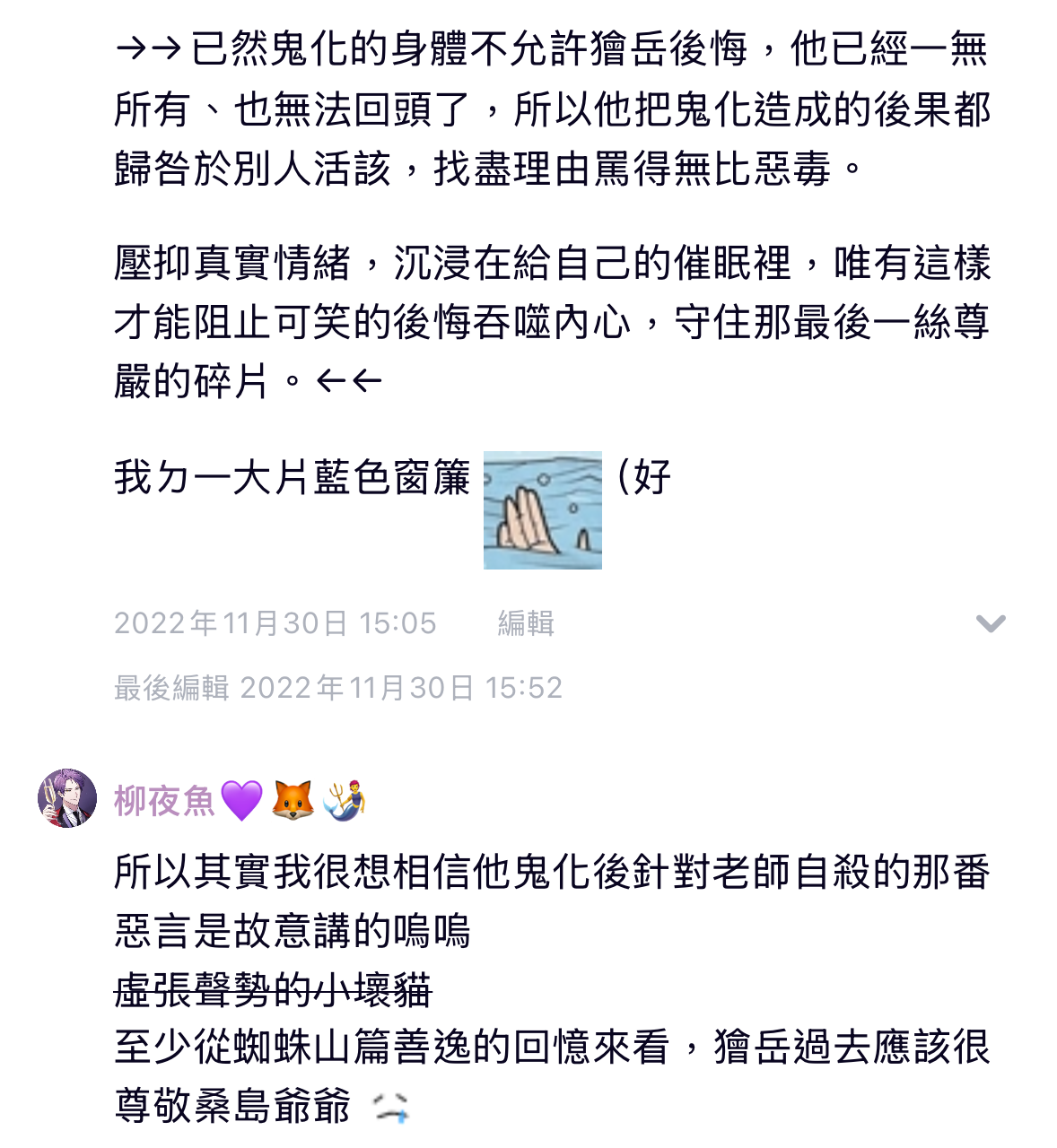Tap the 編輯 link under the post

[x=526, y=623]
